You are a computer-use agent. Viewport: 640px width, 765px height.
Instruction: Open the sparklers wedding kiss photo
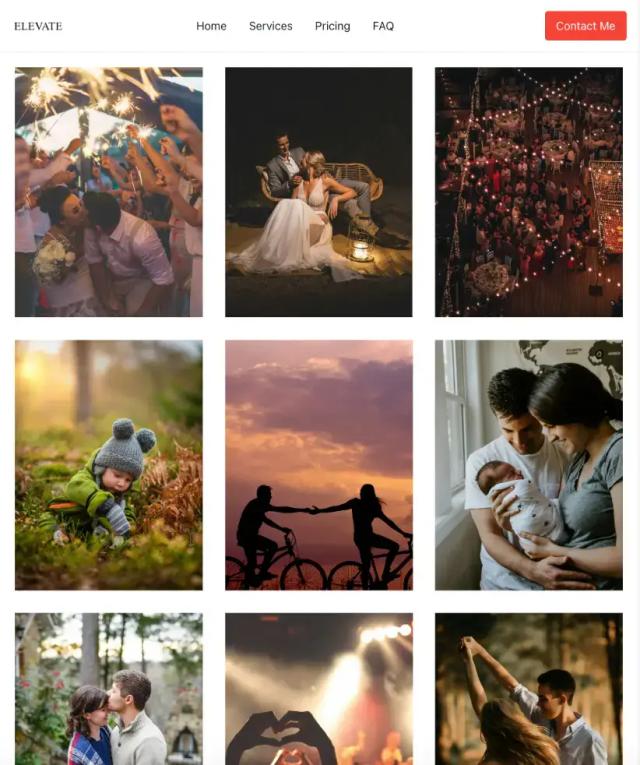tap(109, 192)
